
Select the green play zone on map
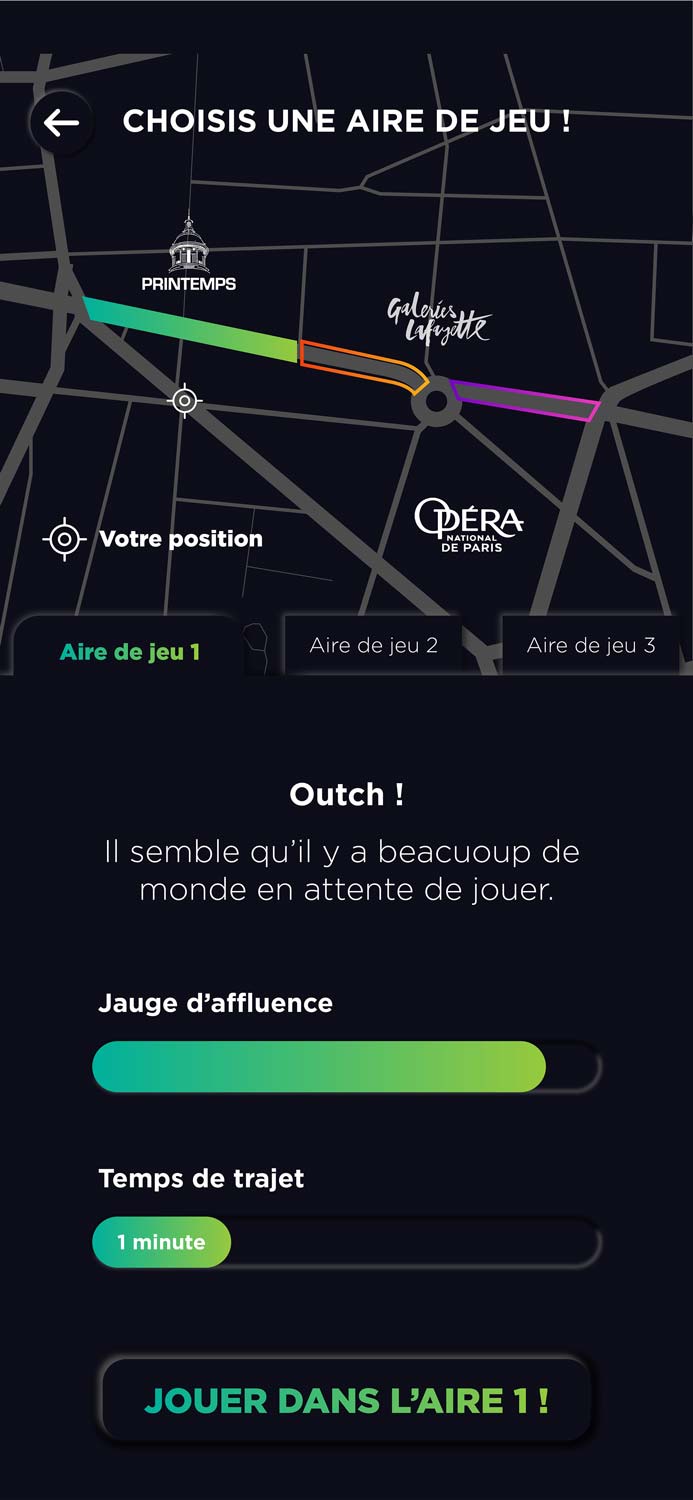tap(190, 328)
